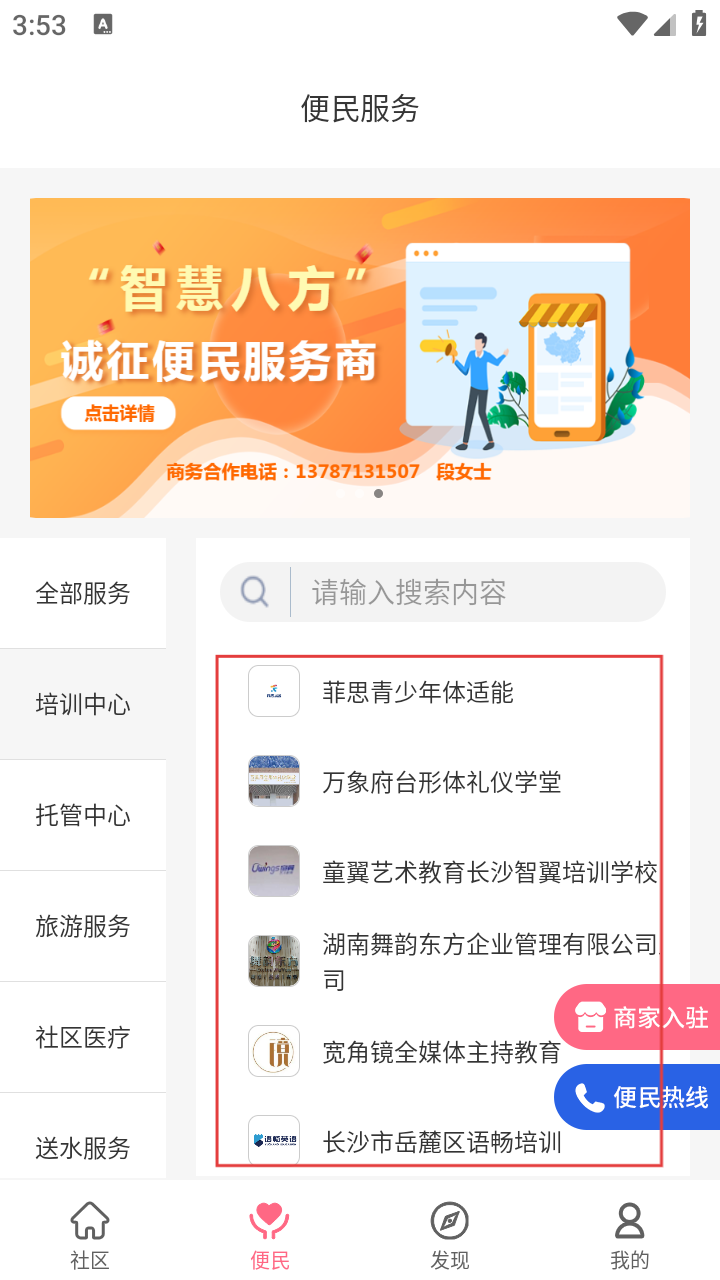Go to the 社区 tab

coord(90,1234)
